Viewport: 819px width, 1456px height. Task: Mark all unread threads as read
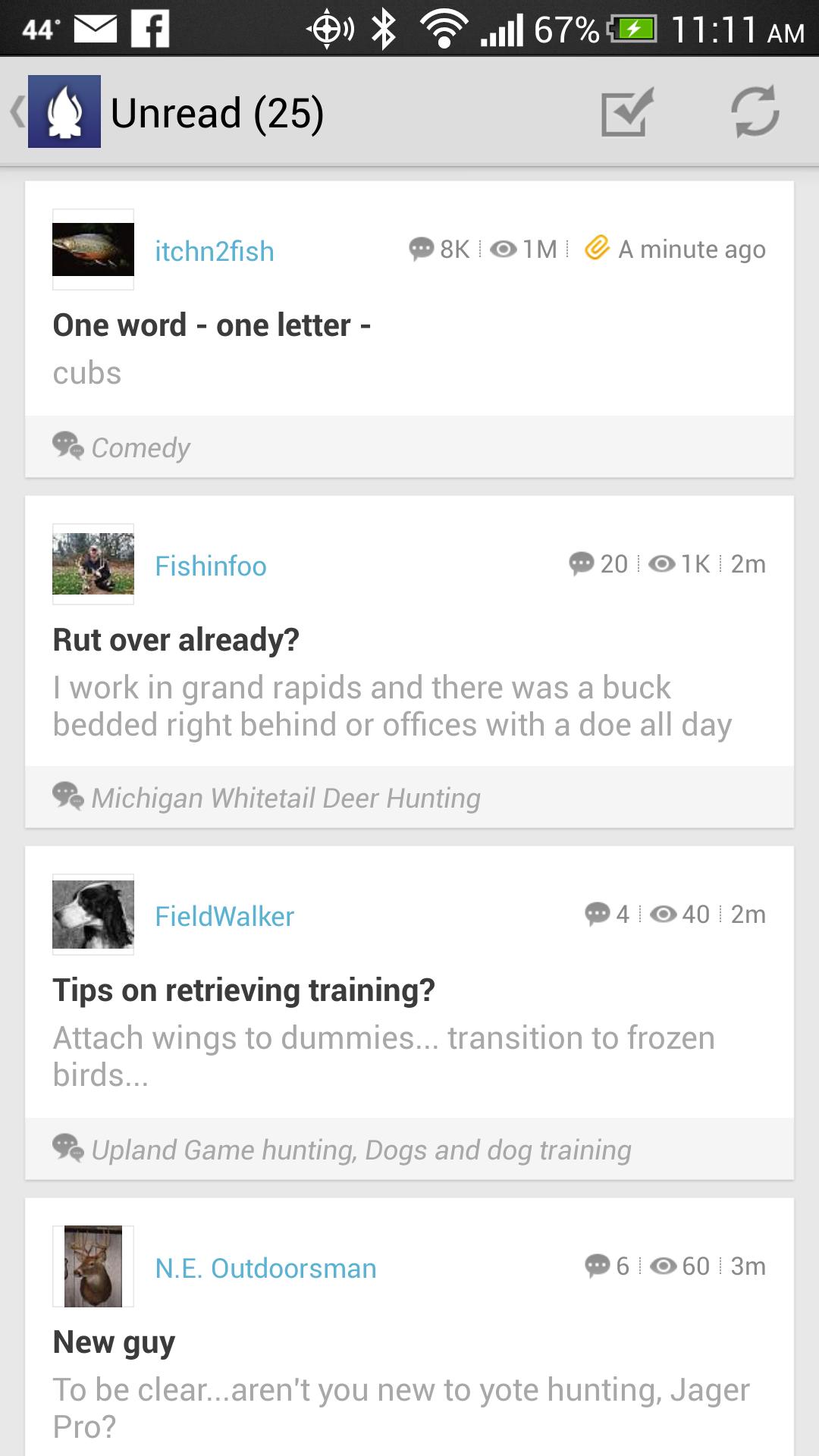coord(626,113)
